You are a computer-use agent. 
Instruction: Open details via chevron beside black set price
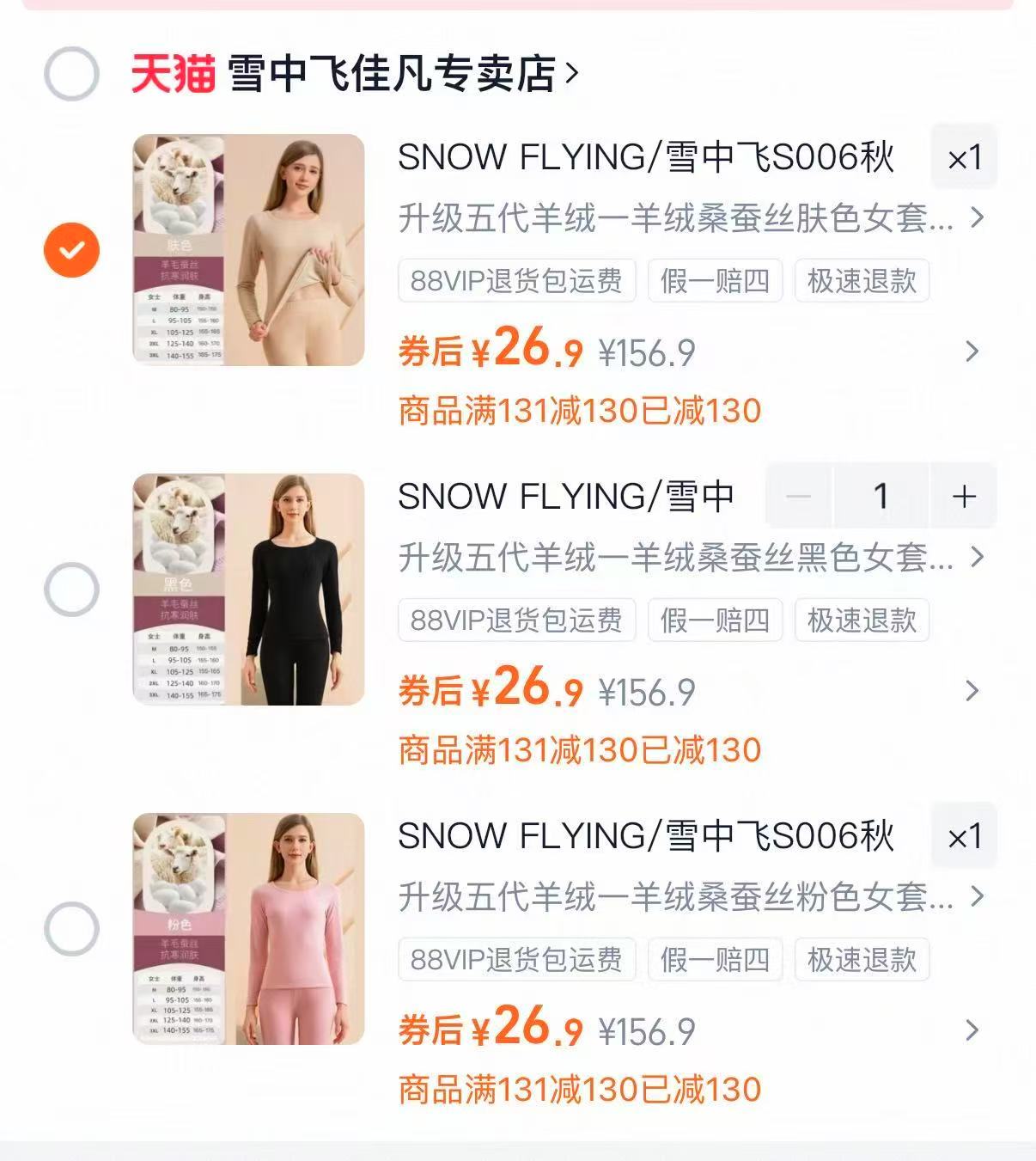click(972, 690)
